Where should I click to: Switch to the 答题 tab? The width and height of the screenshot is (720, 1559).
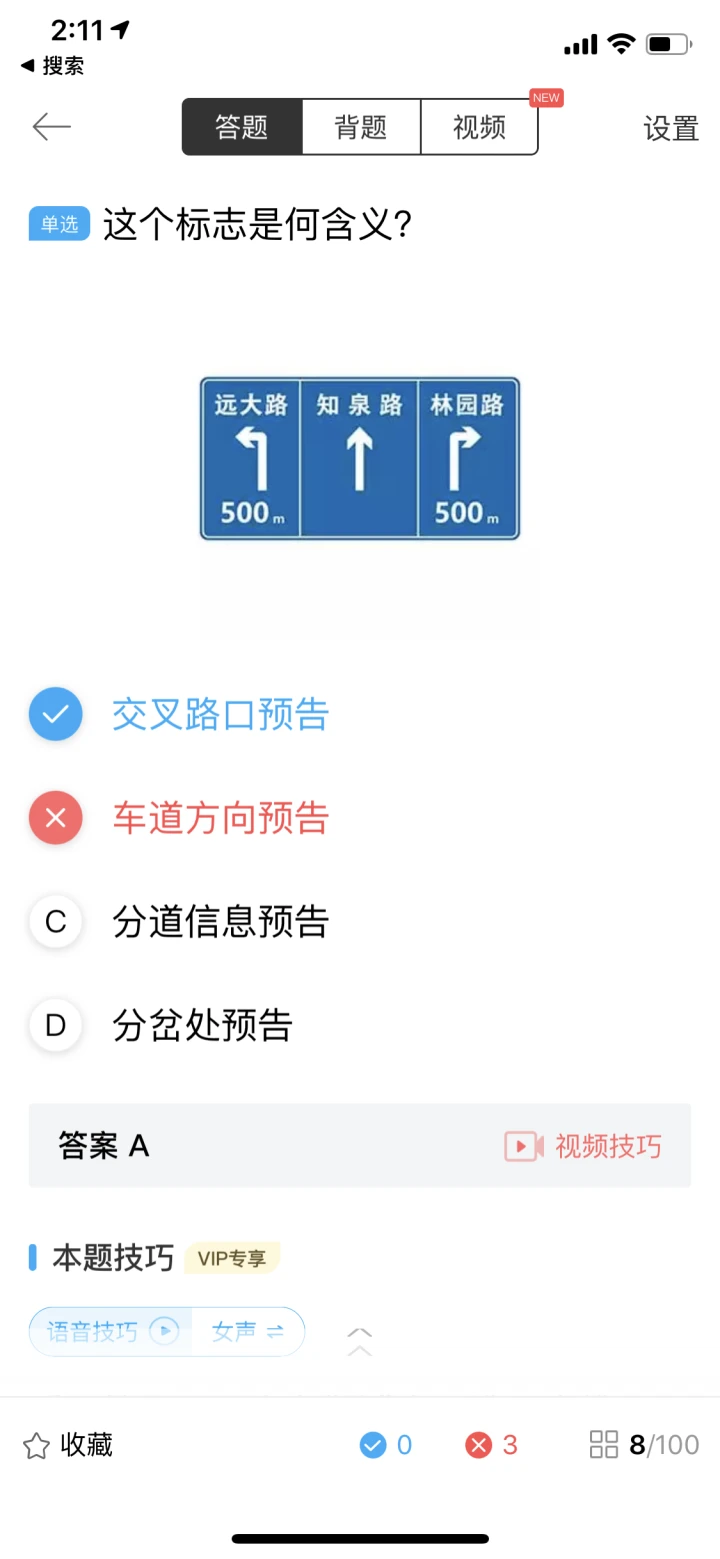coord(242,127)
